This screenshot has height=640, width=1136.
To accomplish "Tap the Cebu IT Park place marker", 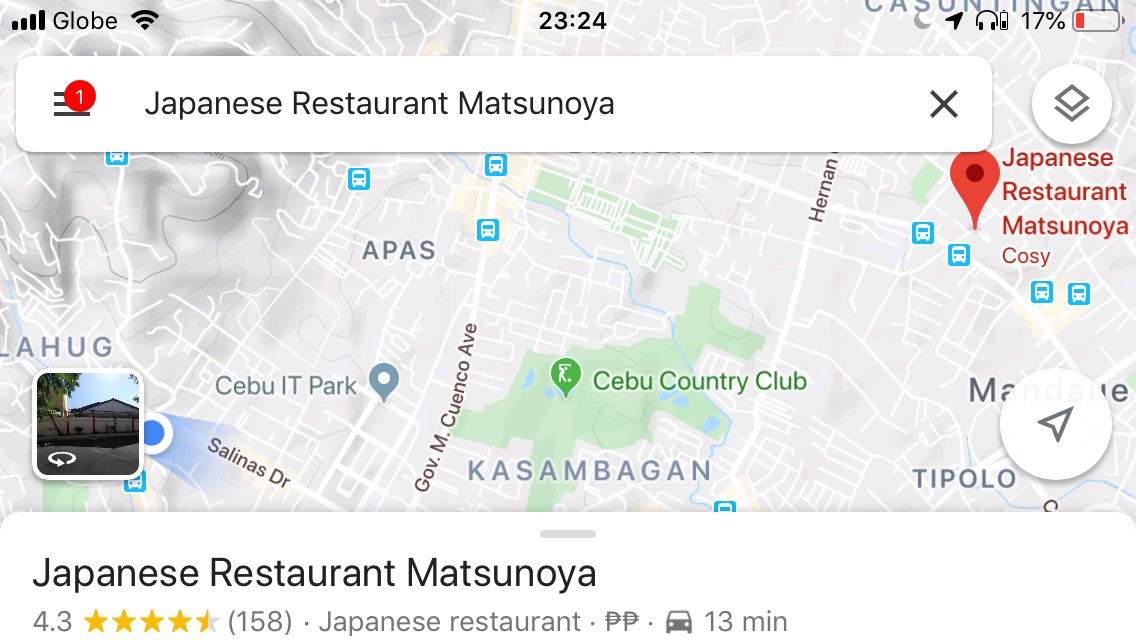I will point(384,380).
